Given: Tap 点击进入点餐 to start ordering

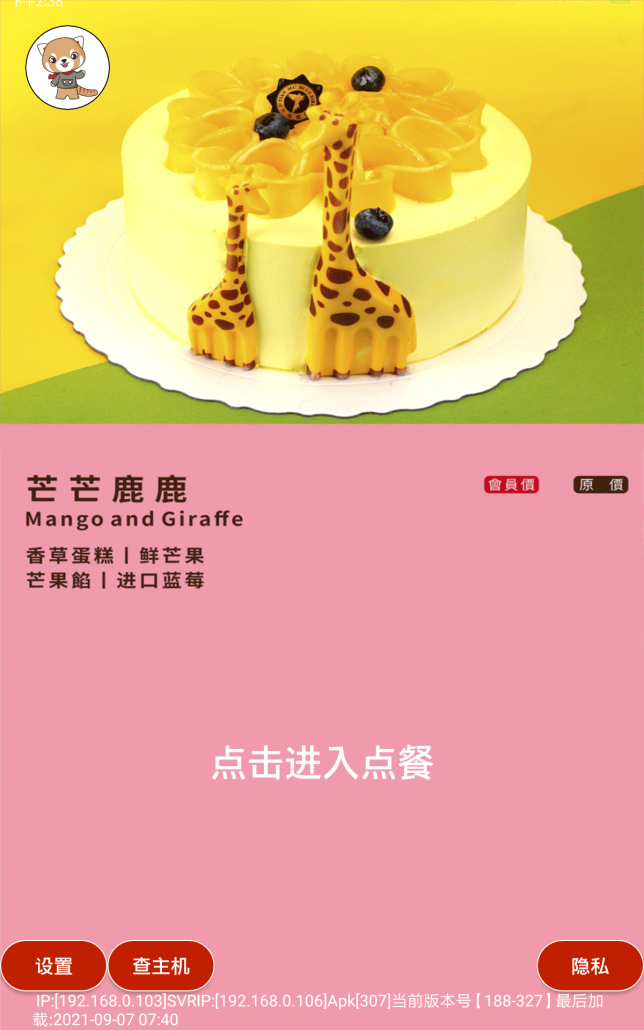Looking at the screenshot, I should 322,764.
